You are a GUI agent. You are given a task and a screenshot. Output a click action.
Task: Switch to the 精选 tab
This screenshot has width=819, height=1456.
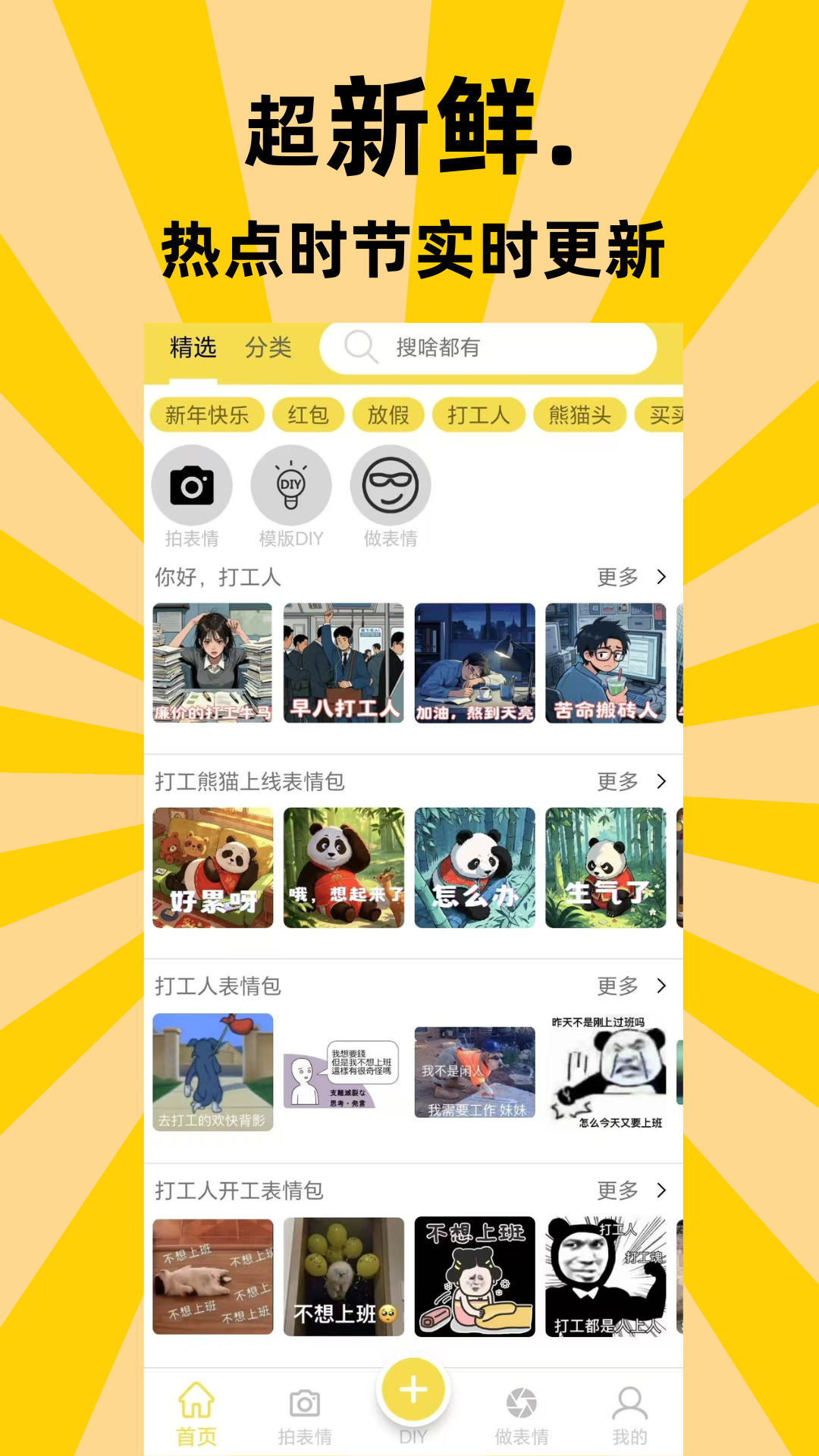[193, 347]
